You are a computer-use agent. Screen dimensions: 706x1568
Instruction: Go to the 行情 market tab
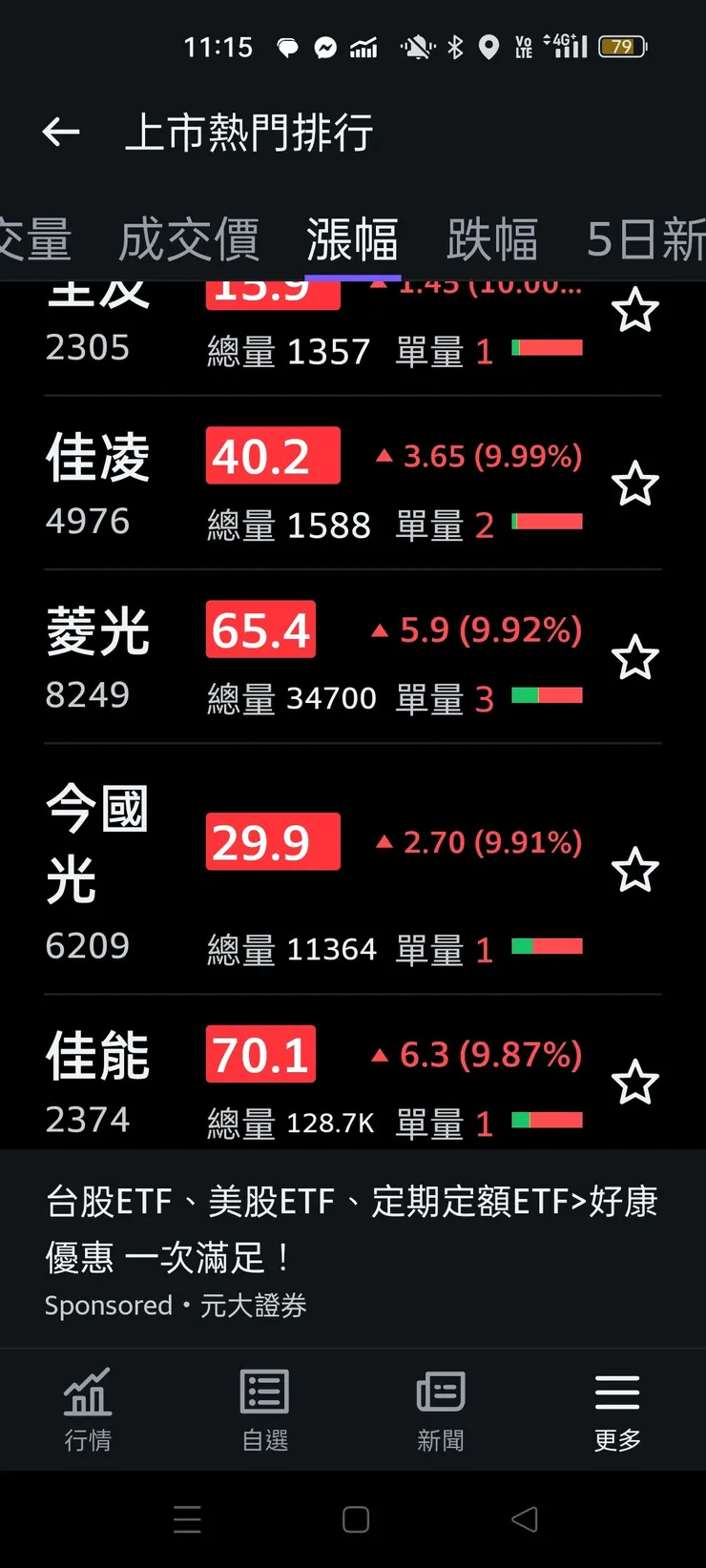88,1410
